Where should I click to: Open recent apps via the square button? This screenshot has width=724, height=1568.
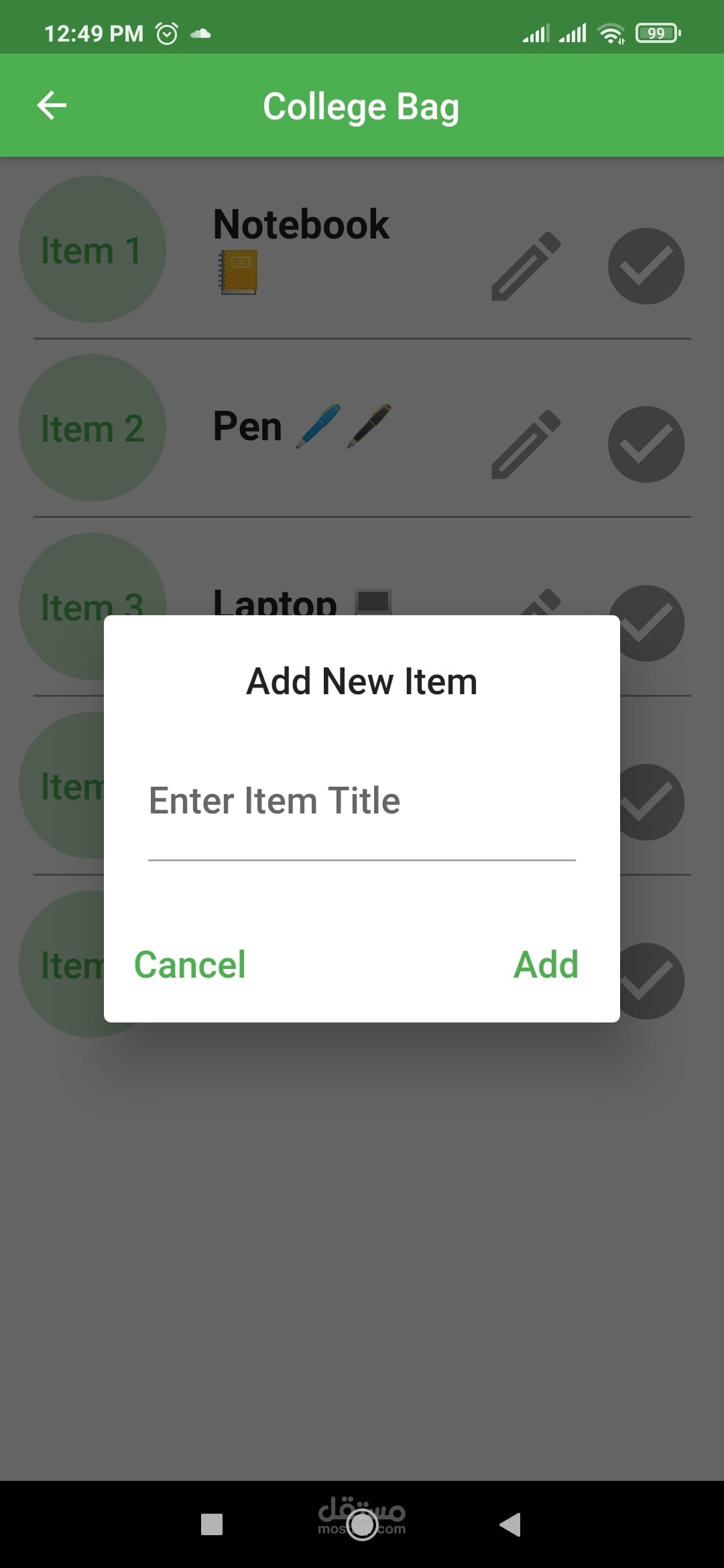[x=212, y=1524]
